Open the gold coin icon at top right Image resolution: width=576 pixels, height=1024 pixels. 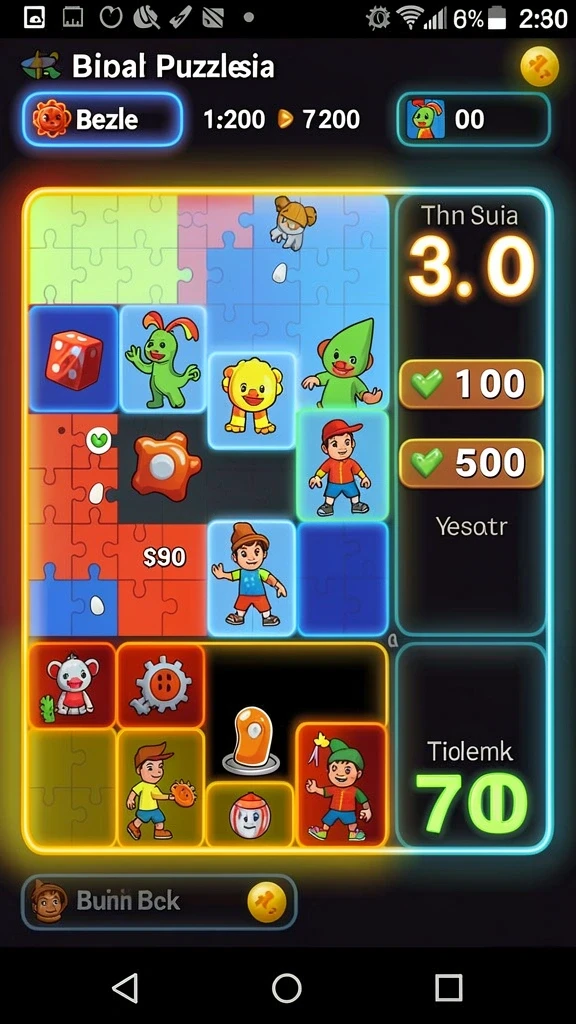click(539, 67)
